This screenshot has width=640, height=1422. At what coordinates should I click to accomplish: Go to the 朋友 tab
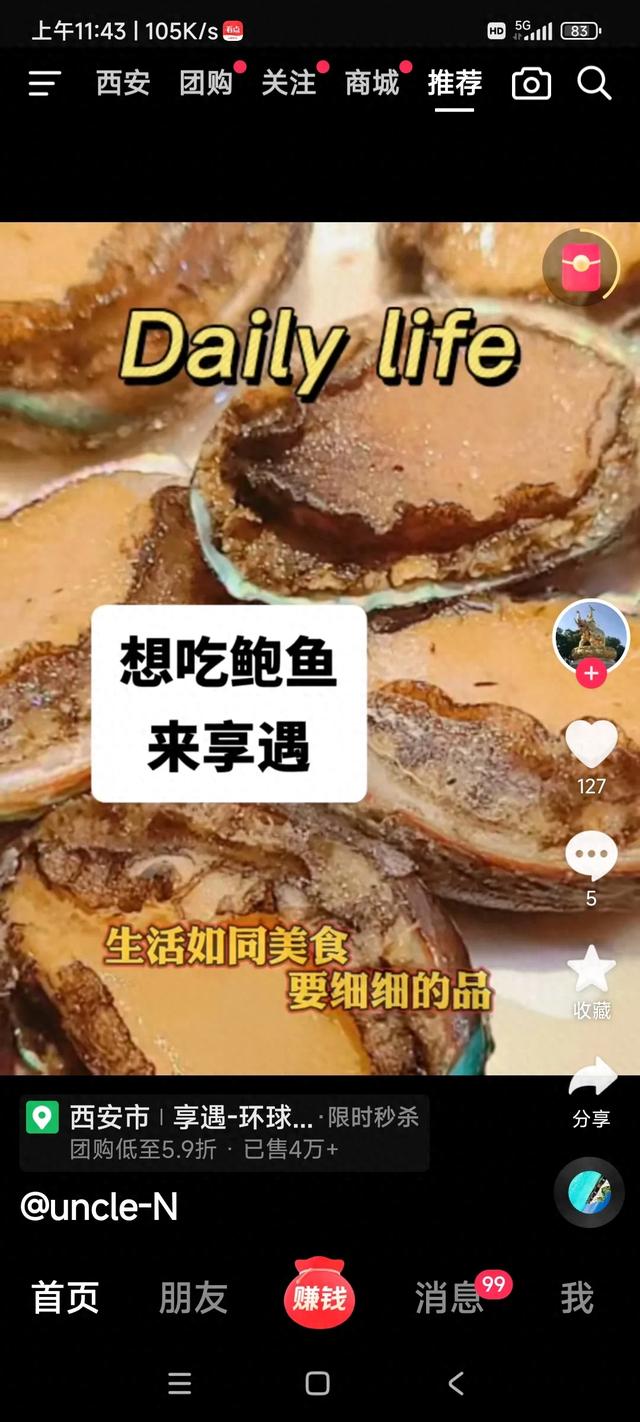(x=193, y=1298)
